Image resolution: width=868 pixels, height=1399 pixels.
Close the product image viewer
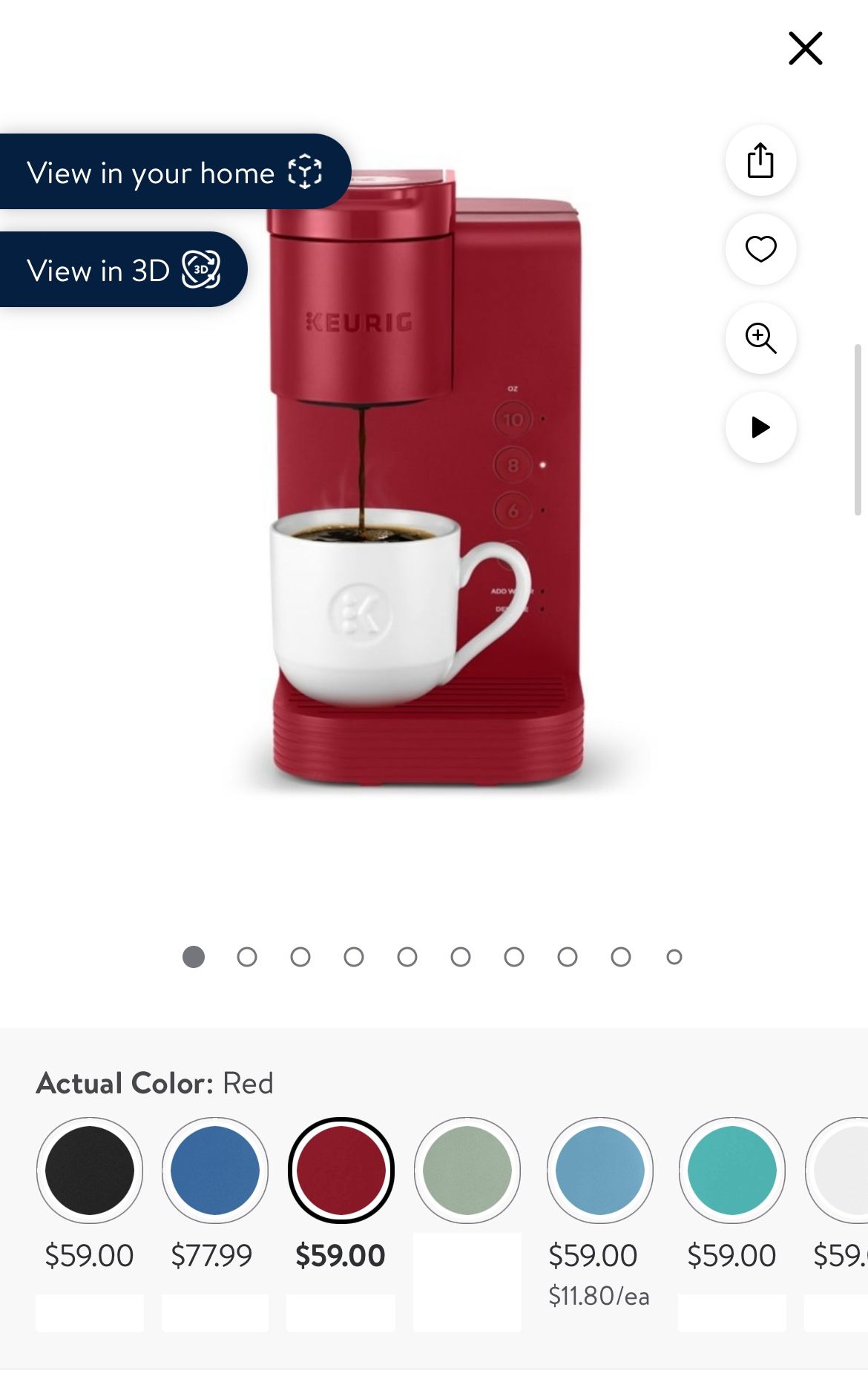click(805, 48)
